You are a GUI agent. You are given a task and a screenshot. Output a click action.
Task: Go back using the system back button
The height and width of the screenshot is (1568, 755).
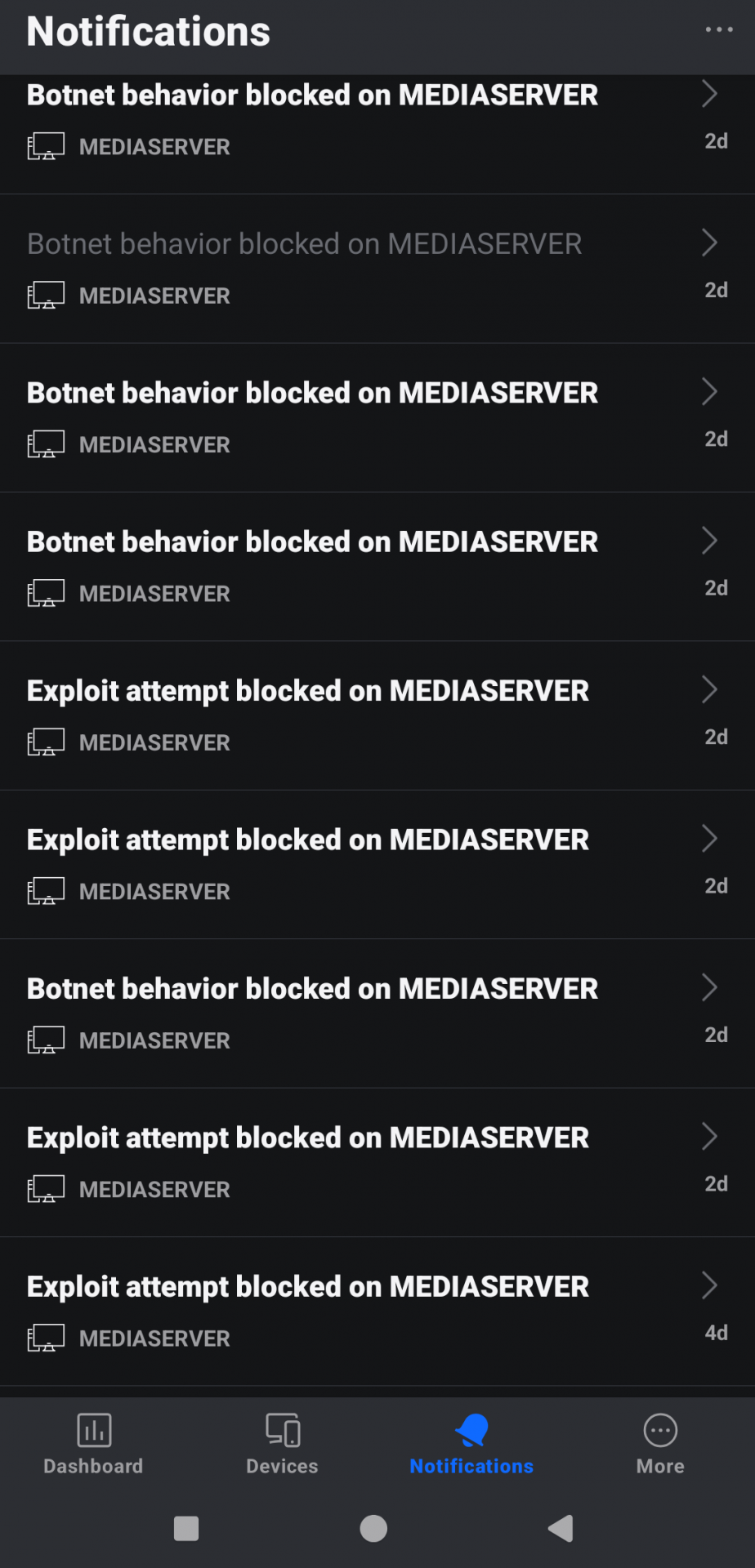point(561,1528)
